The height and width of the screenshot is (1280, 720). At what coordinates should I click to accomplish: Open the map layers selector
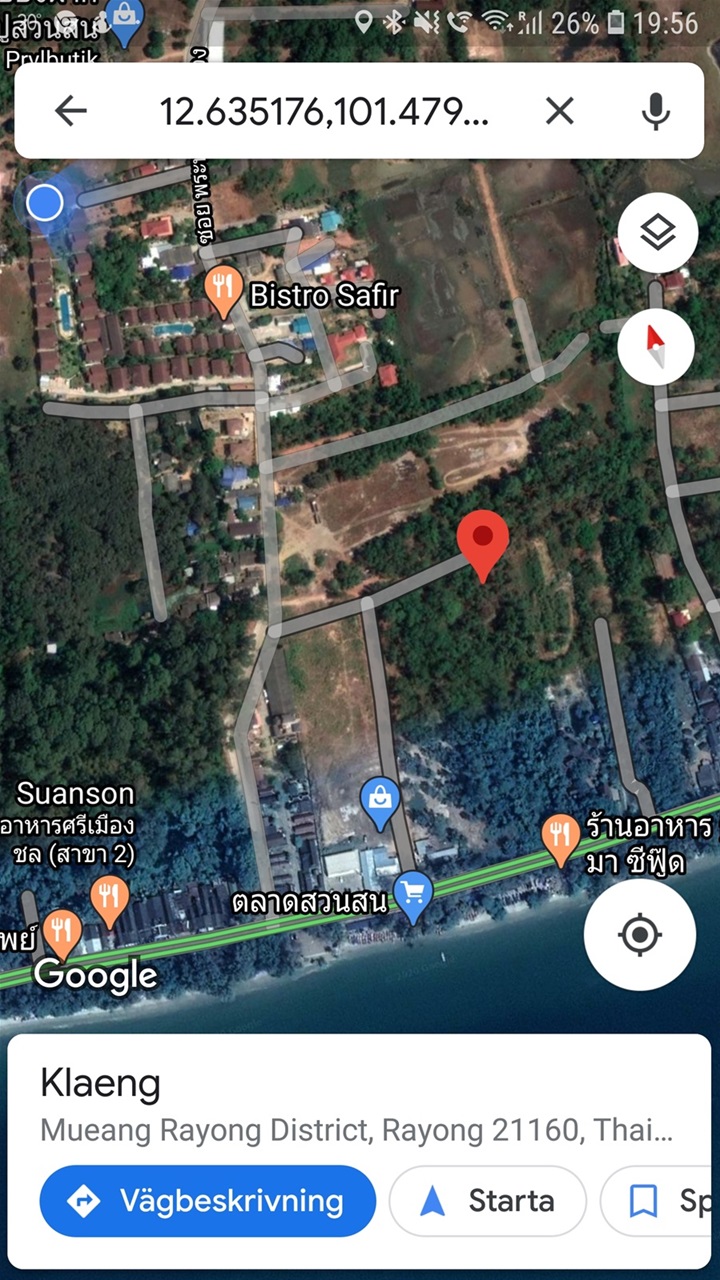[x=657, y=233]
